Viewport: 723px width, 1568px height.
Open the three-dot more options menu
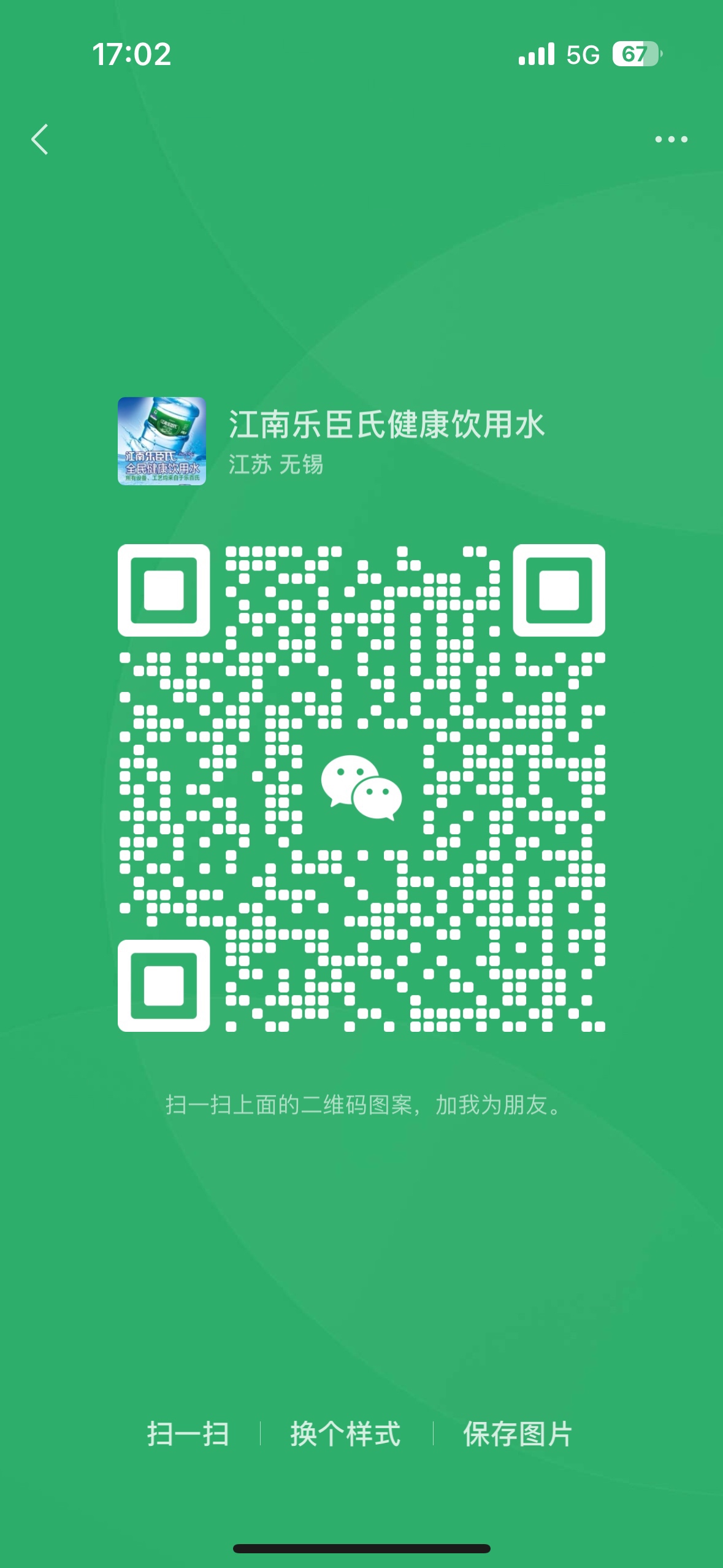(x=671, y=139)
